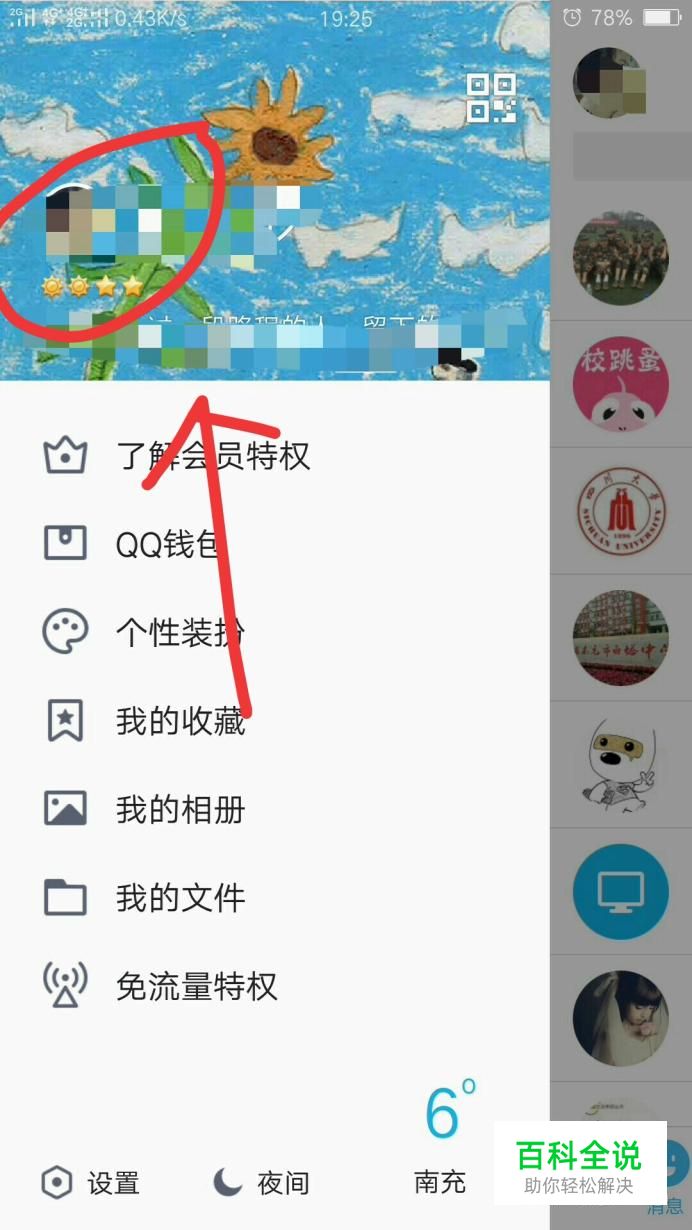
Task: Open the chat with the monitor icon
Action: tap(620, 892)
